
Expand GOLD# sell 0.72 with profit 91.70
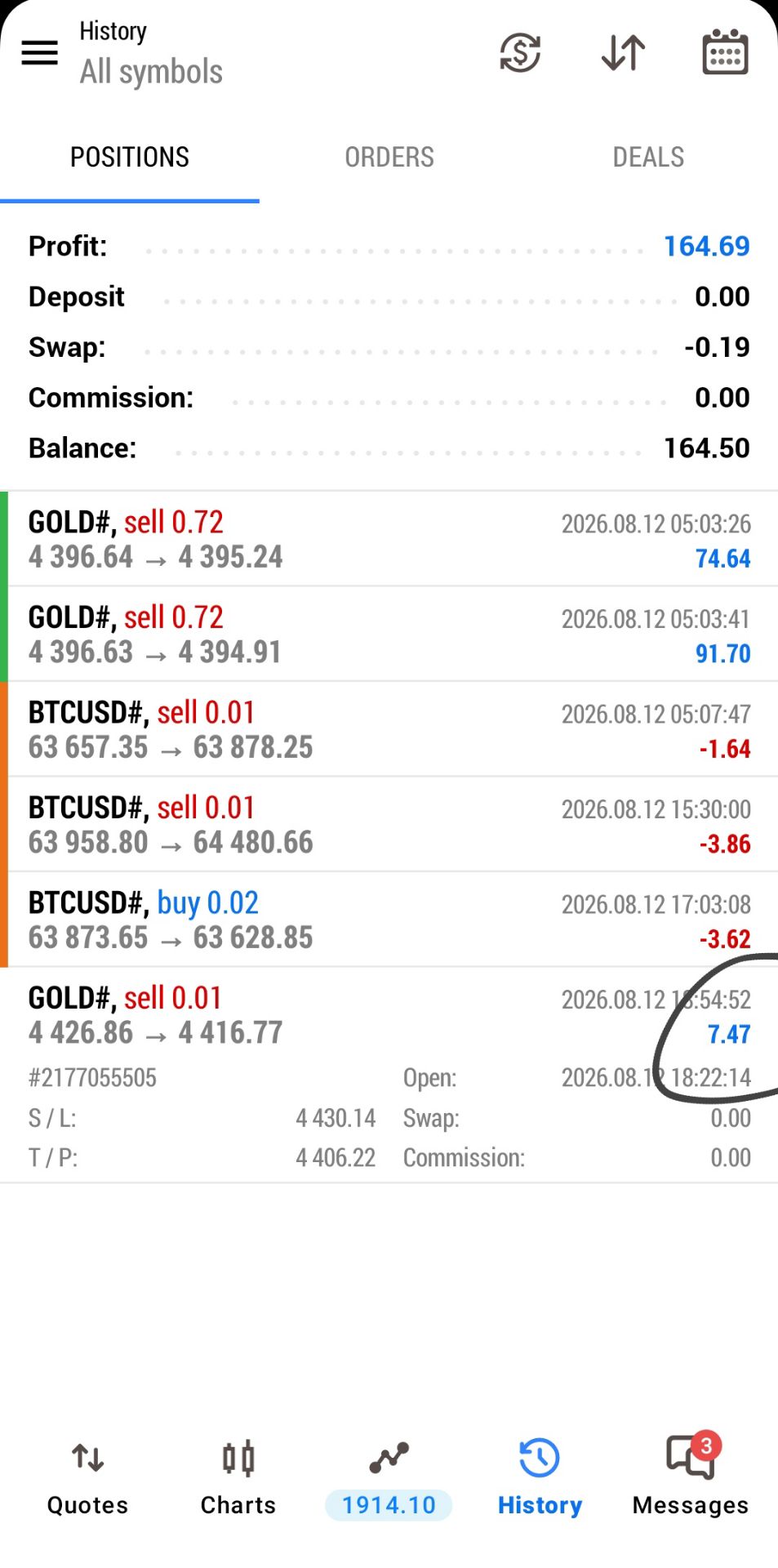click(x=389, y=635)
